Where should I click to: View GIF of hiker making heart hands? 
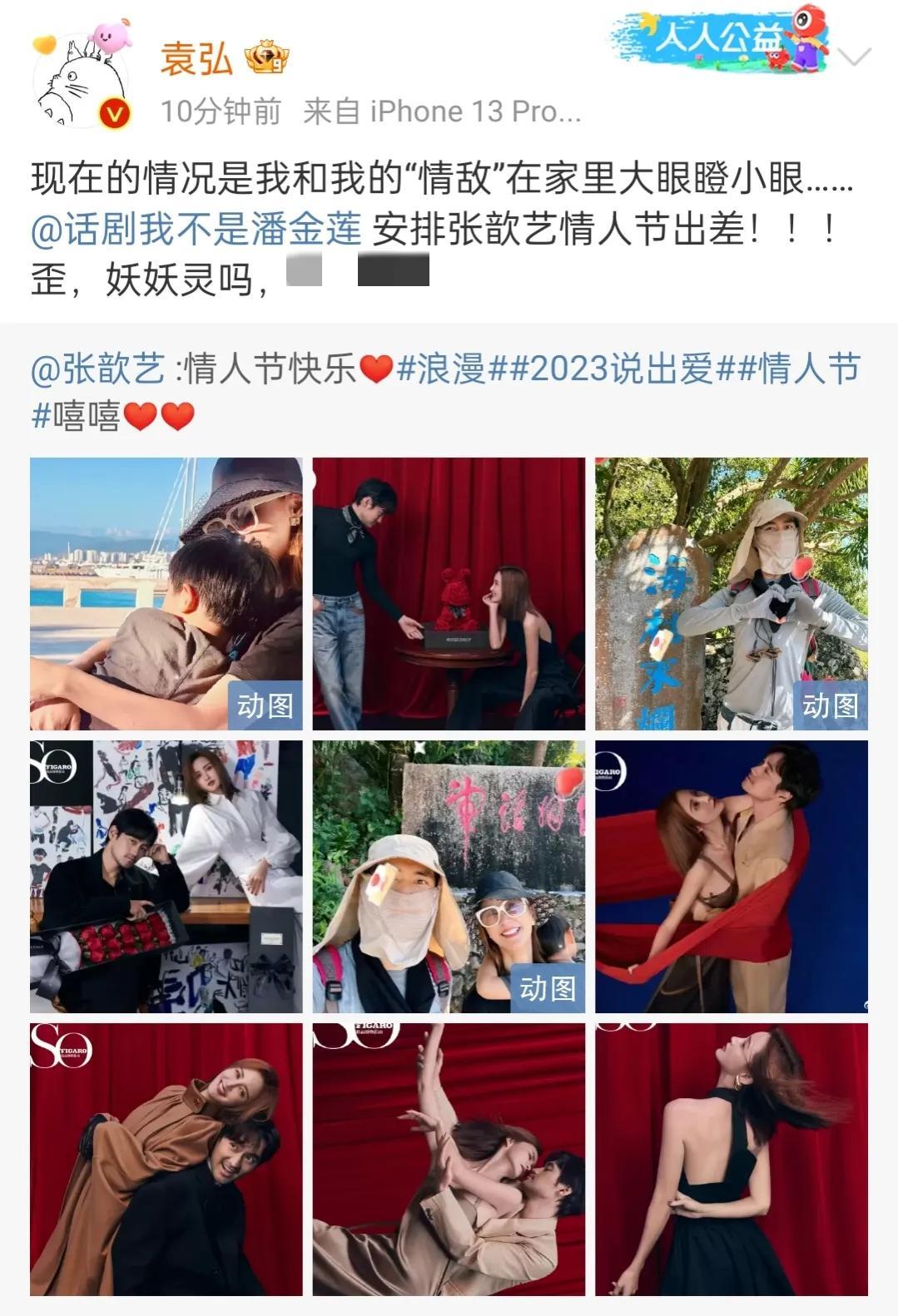[x=731, y=593]
